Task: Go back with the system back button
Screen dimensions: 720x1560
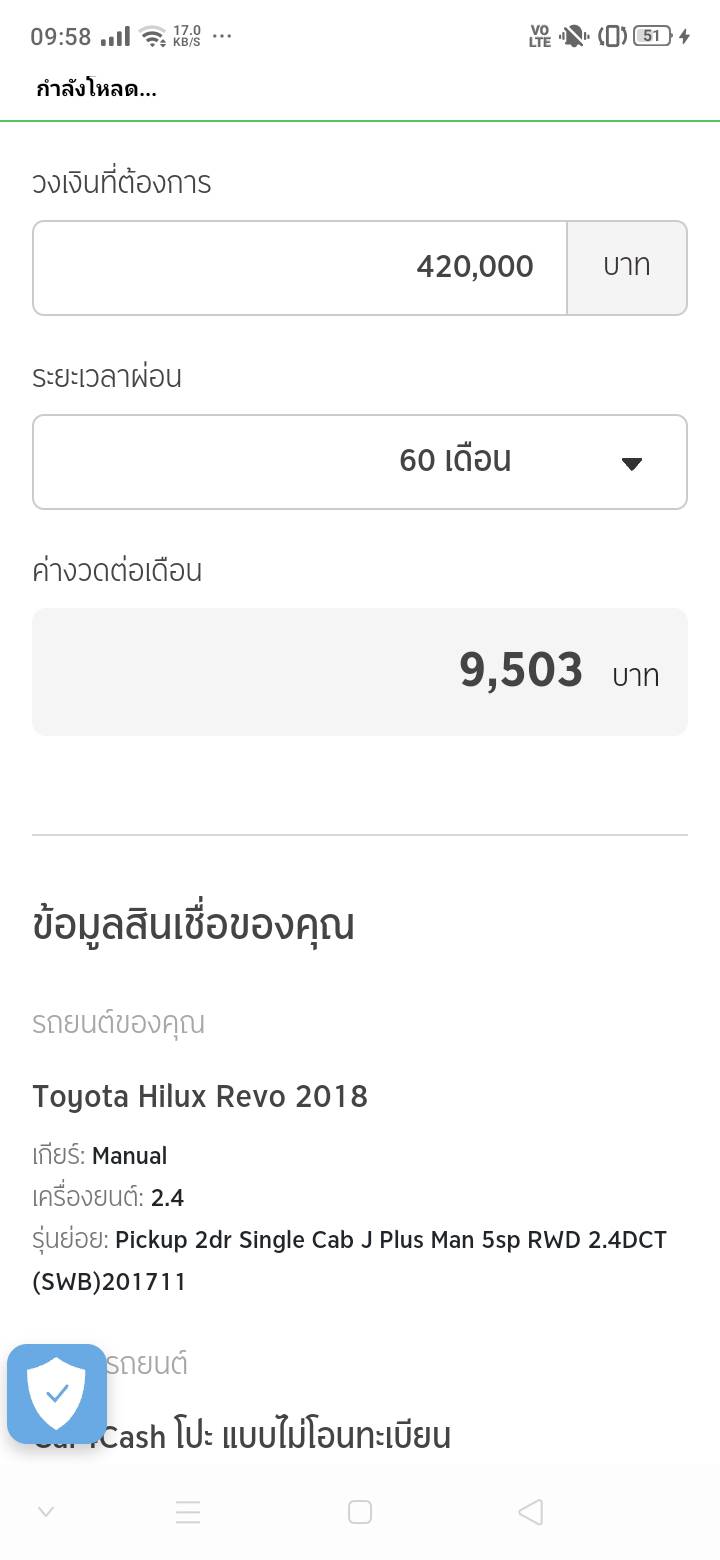Action: (531, 1512)
